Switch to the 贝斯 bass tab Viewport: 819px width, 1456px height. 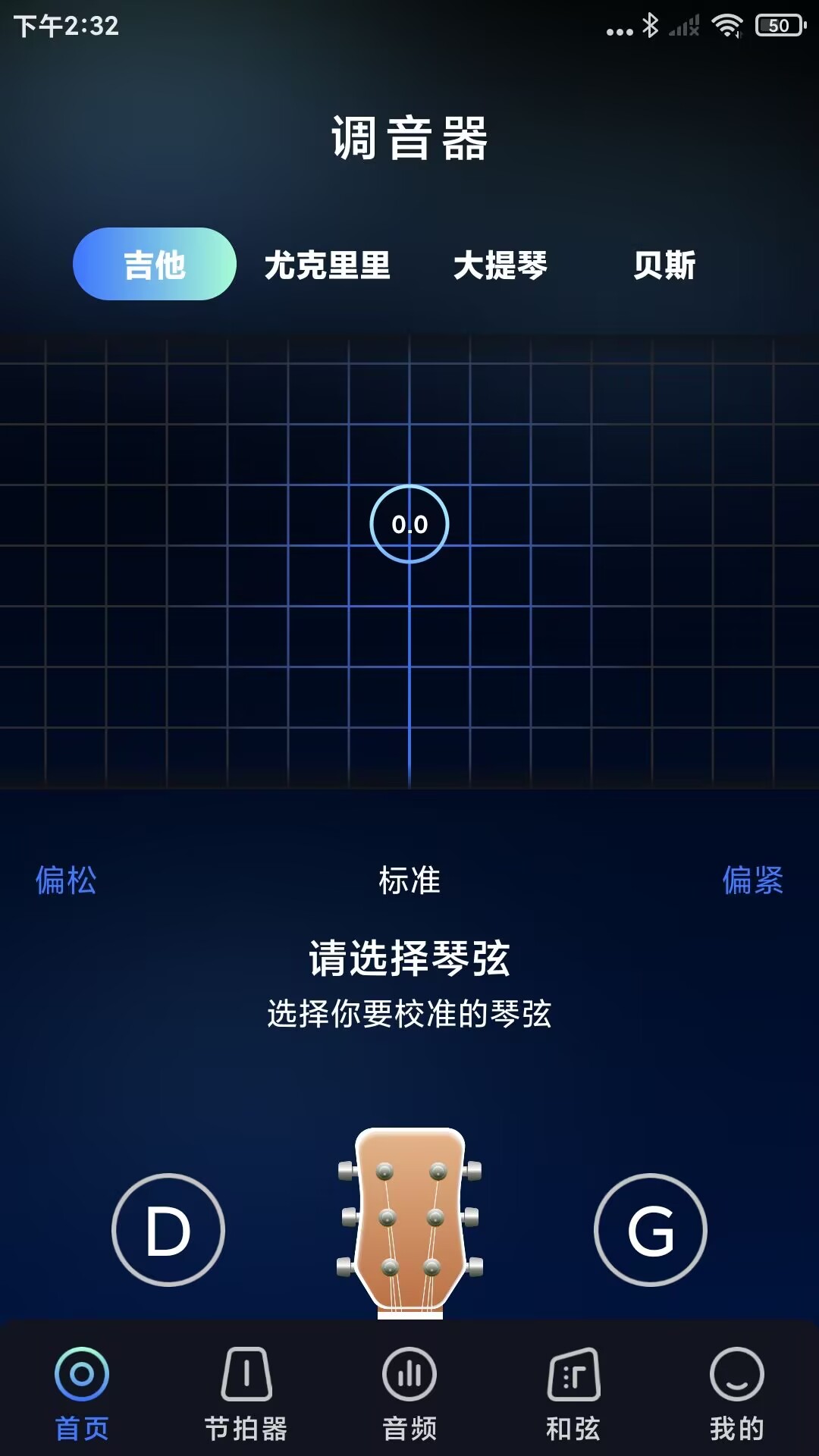[665, 267]
